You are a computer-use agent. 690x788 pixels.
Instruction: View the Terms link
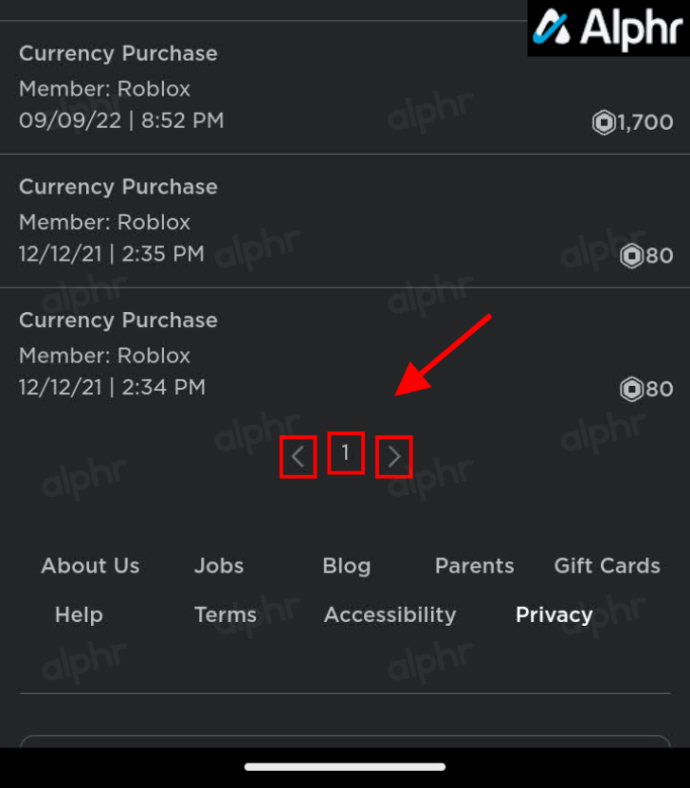[x=225, y=615]
